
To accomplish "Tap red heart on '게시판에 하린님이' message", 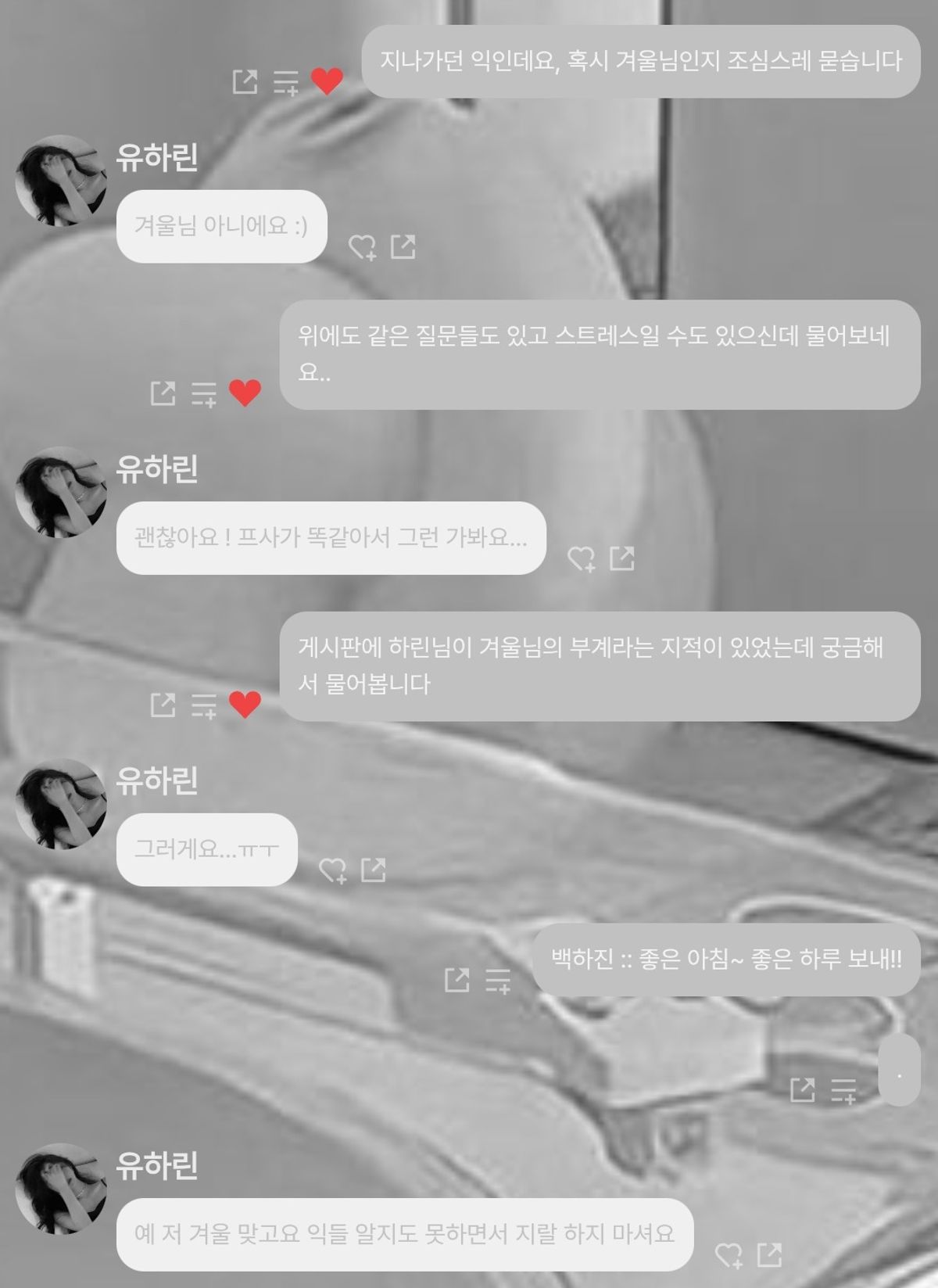I will click(x=245, y=705).
